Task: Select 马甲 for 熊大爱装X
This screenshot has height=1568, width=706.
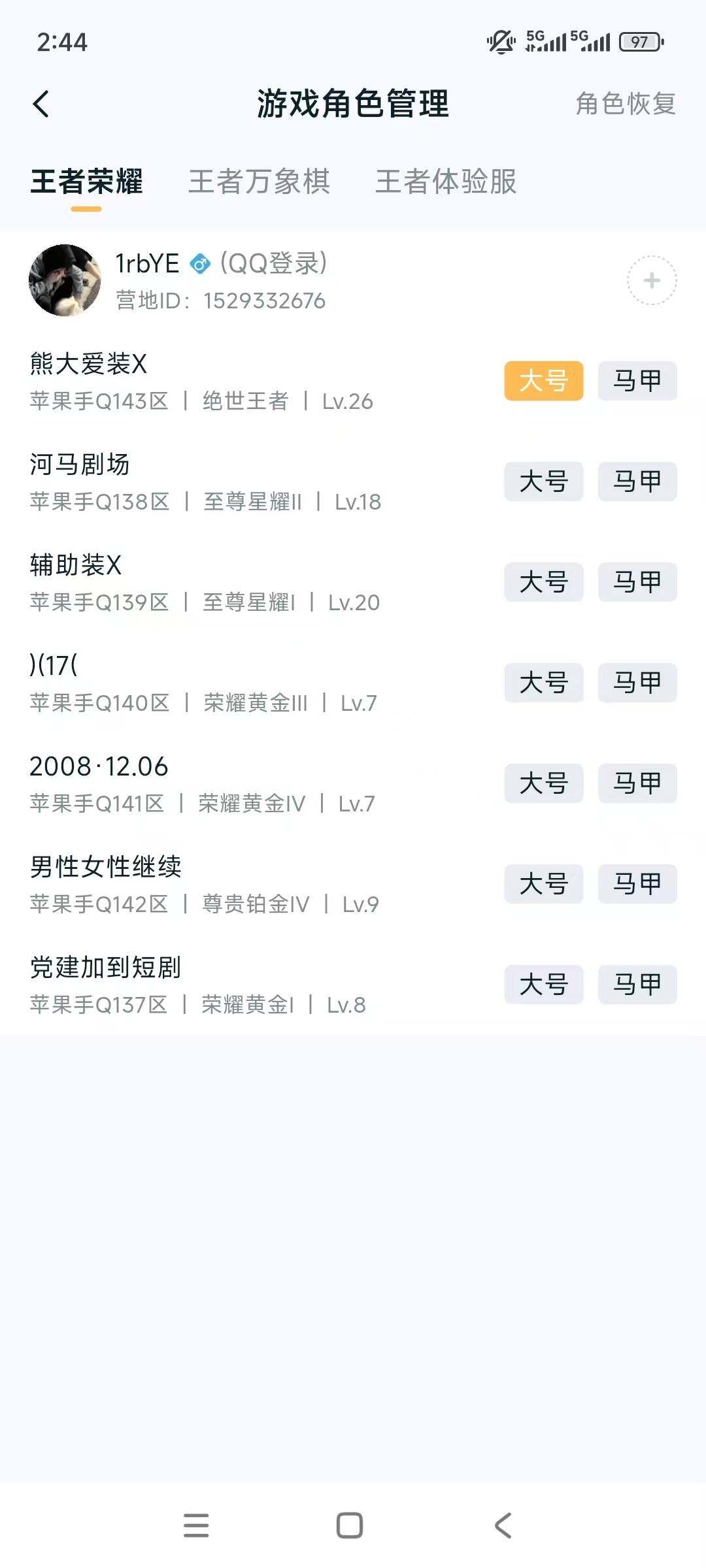Action: pyautogui.click(x=636, y=382)
